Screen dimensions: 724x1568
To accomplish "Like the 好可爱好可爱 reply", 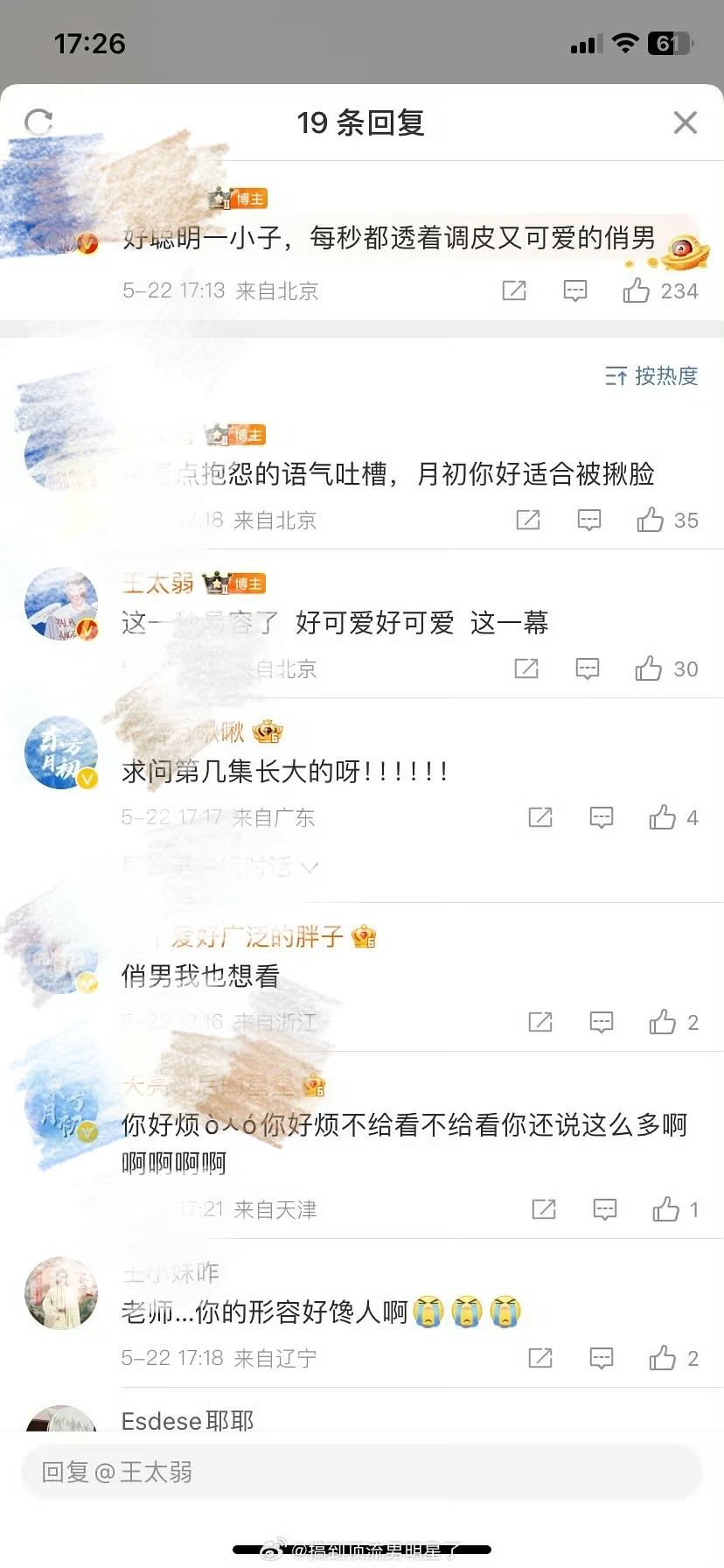I will [649, 668].
